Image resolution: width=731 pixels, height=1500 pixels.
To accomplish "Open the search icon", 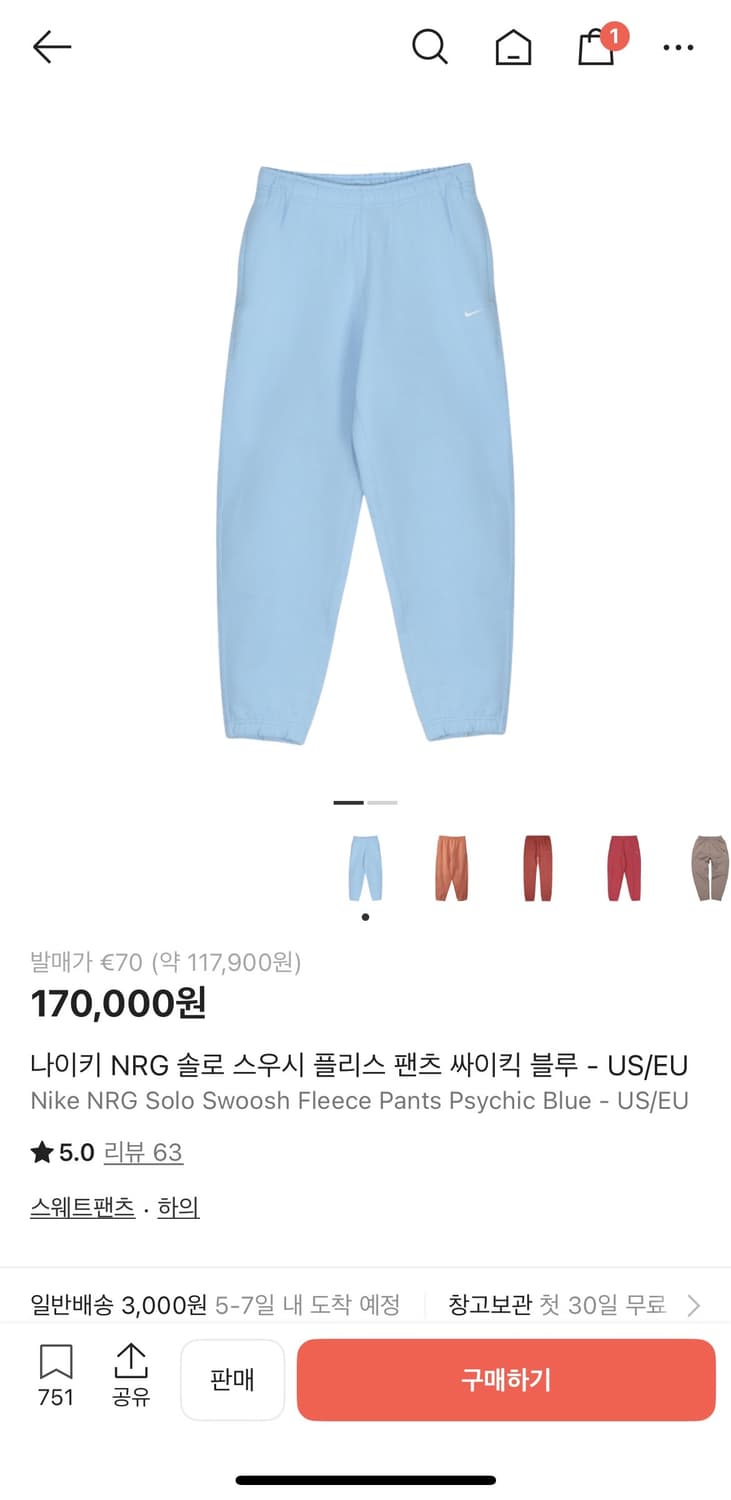I will click(430, 46).
